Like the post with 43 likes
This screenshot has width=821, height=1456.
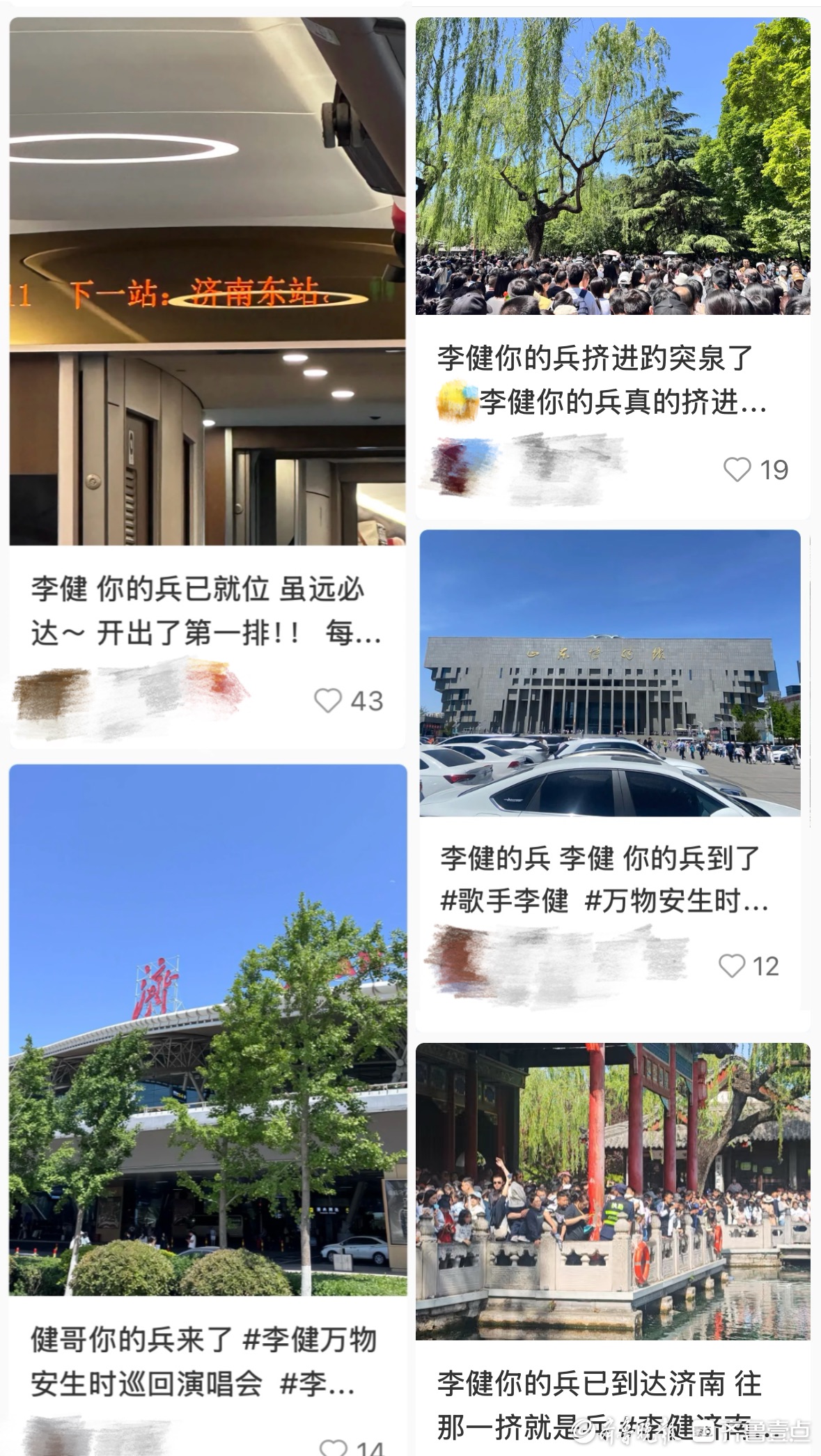(x=328, y=700)
